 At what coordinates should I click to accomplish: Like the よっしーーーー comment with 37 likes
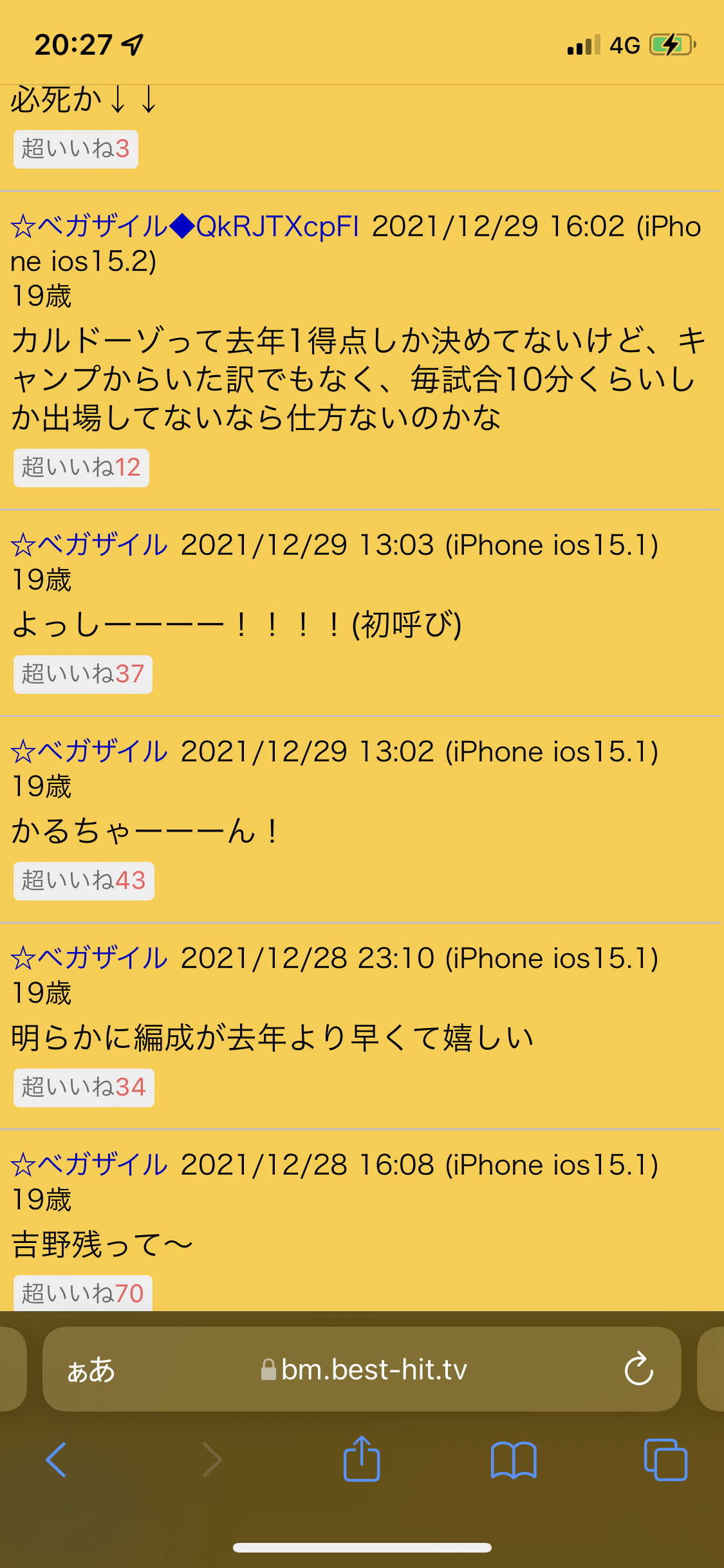(83, 675)
